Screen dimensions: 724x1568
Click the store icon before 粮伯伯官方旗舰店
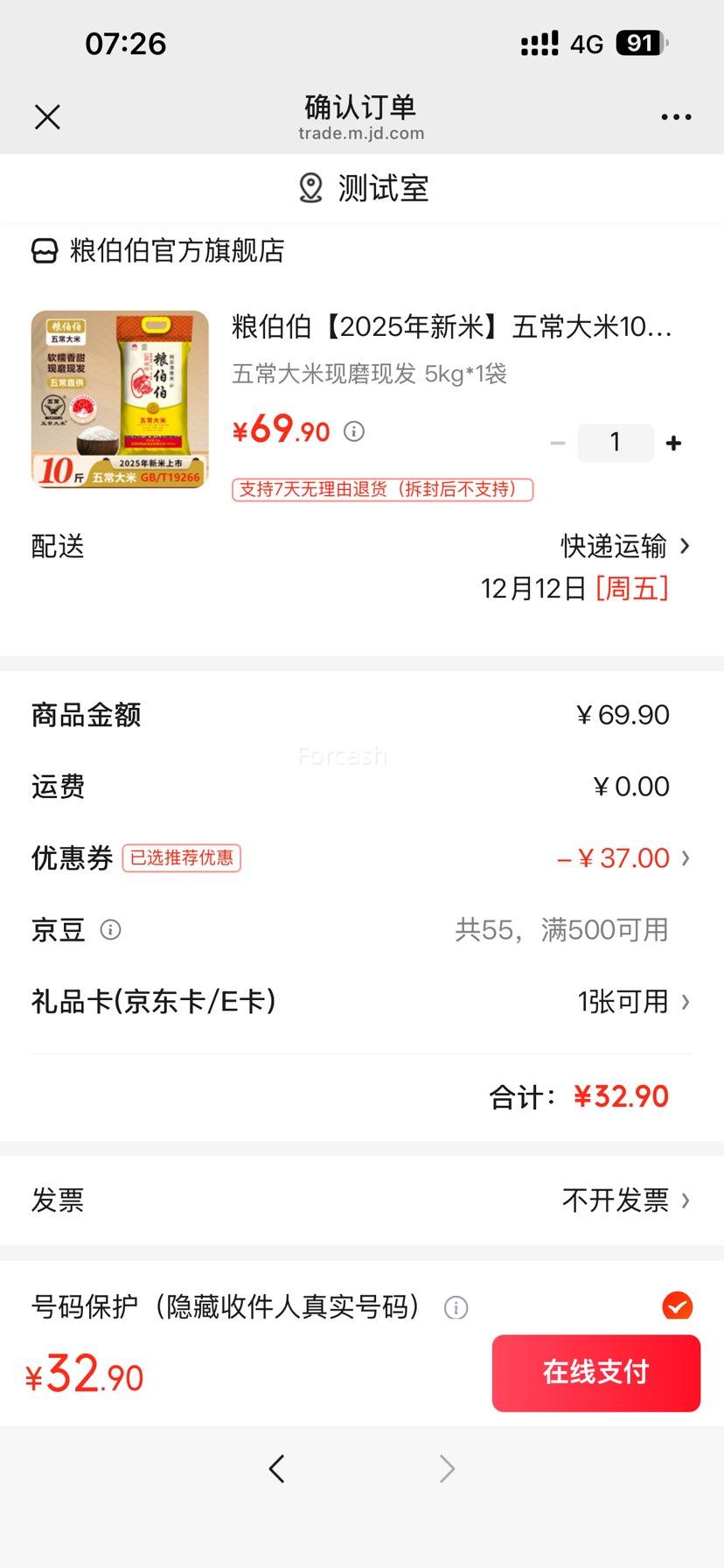coord(41,251)
